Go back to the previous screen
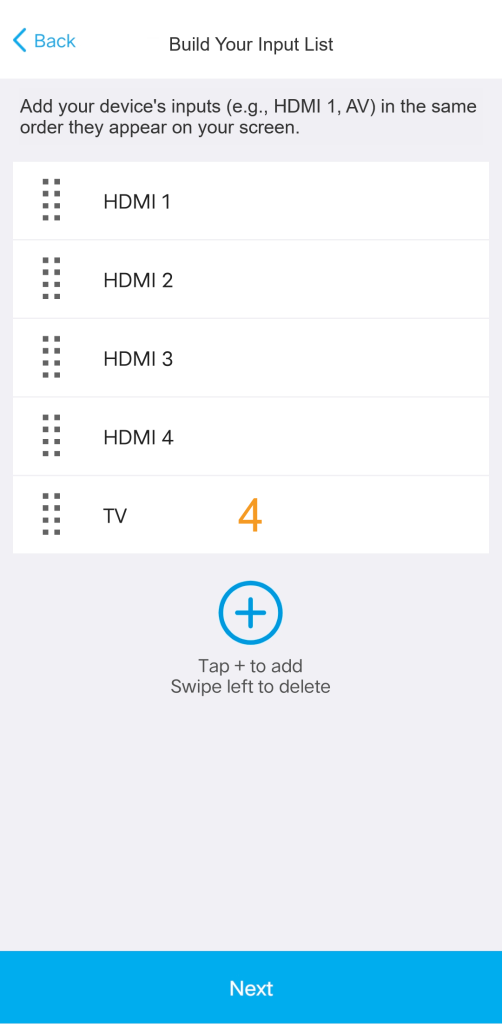The image size is (502, 1024). click(x=44, y=41)
